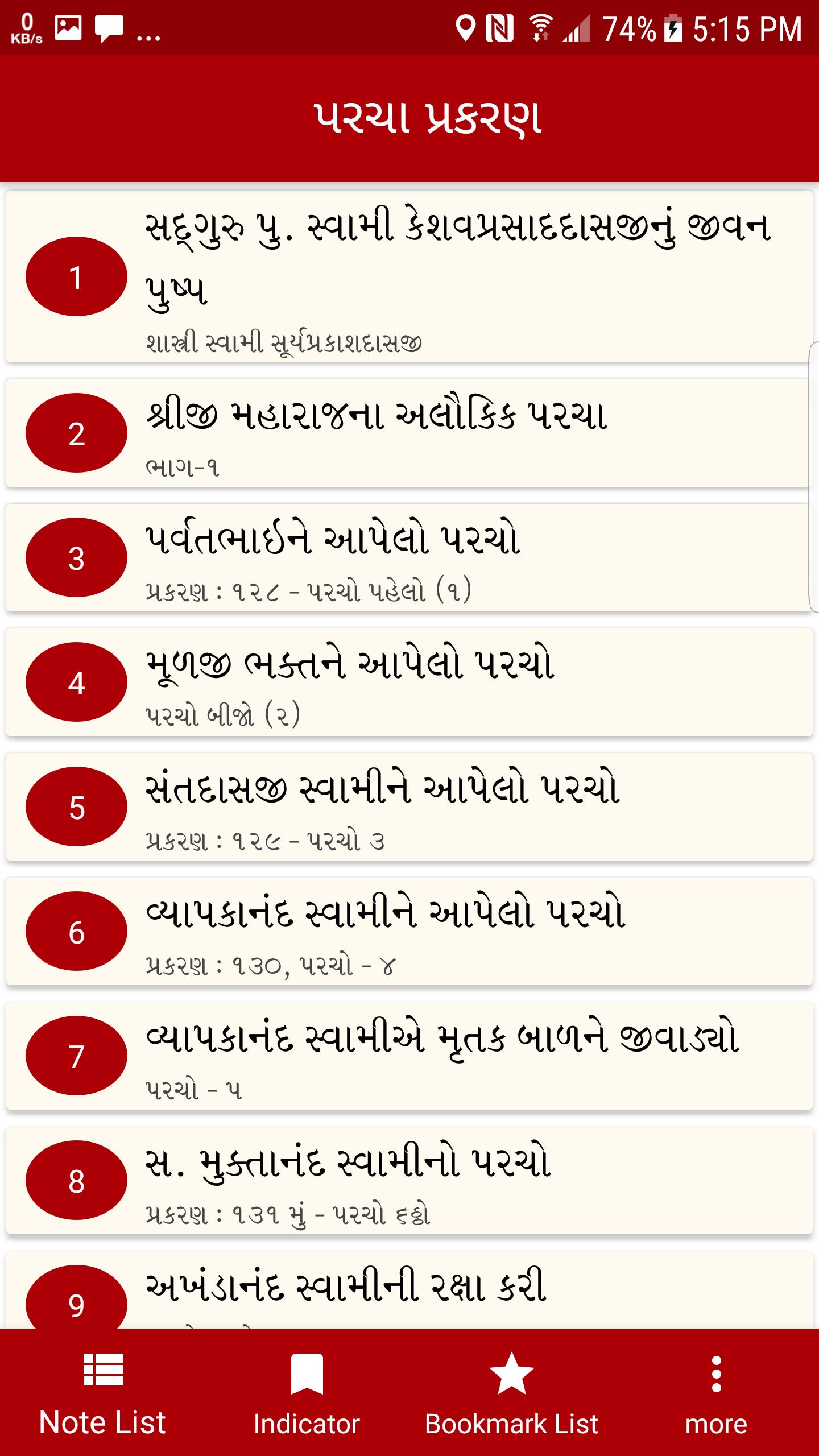
Task: Open the Note List tab
Action: (102, 1393)
